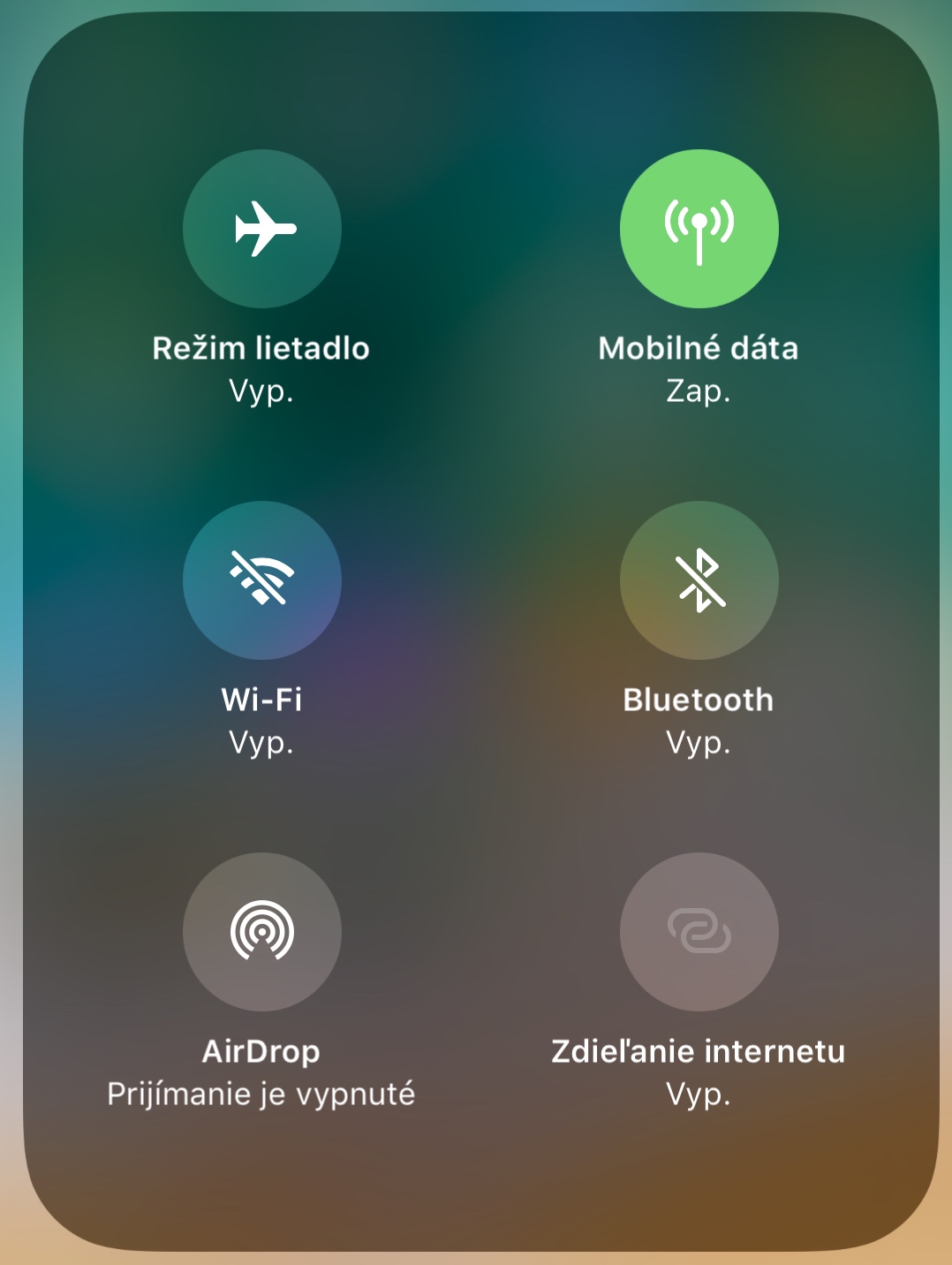
Task: Open AirDrop receiving options
Action: coord(261,932)
